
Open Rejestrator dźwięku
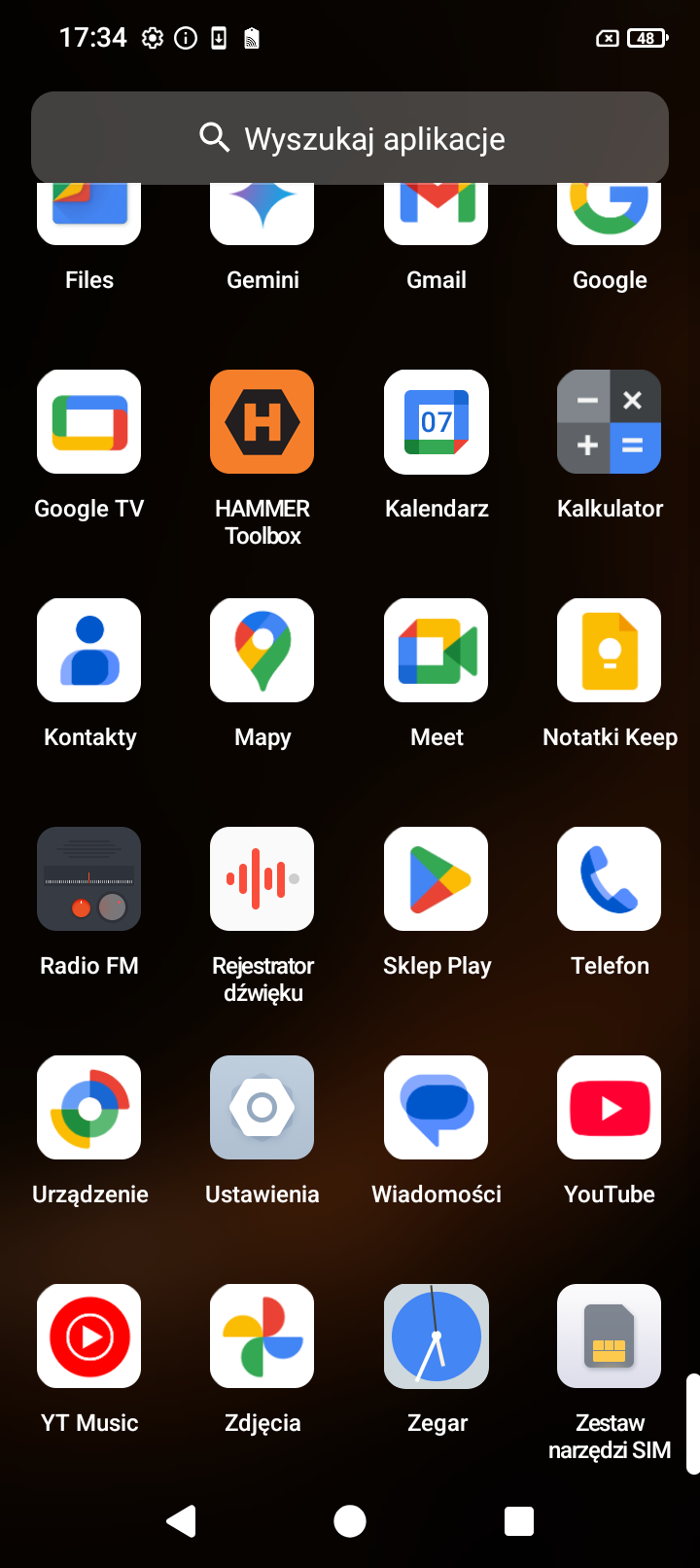tap(262, 879)
